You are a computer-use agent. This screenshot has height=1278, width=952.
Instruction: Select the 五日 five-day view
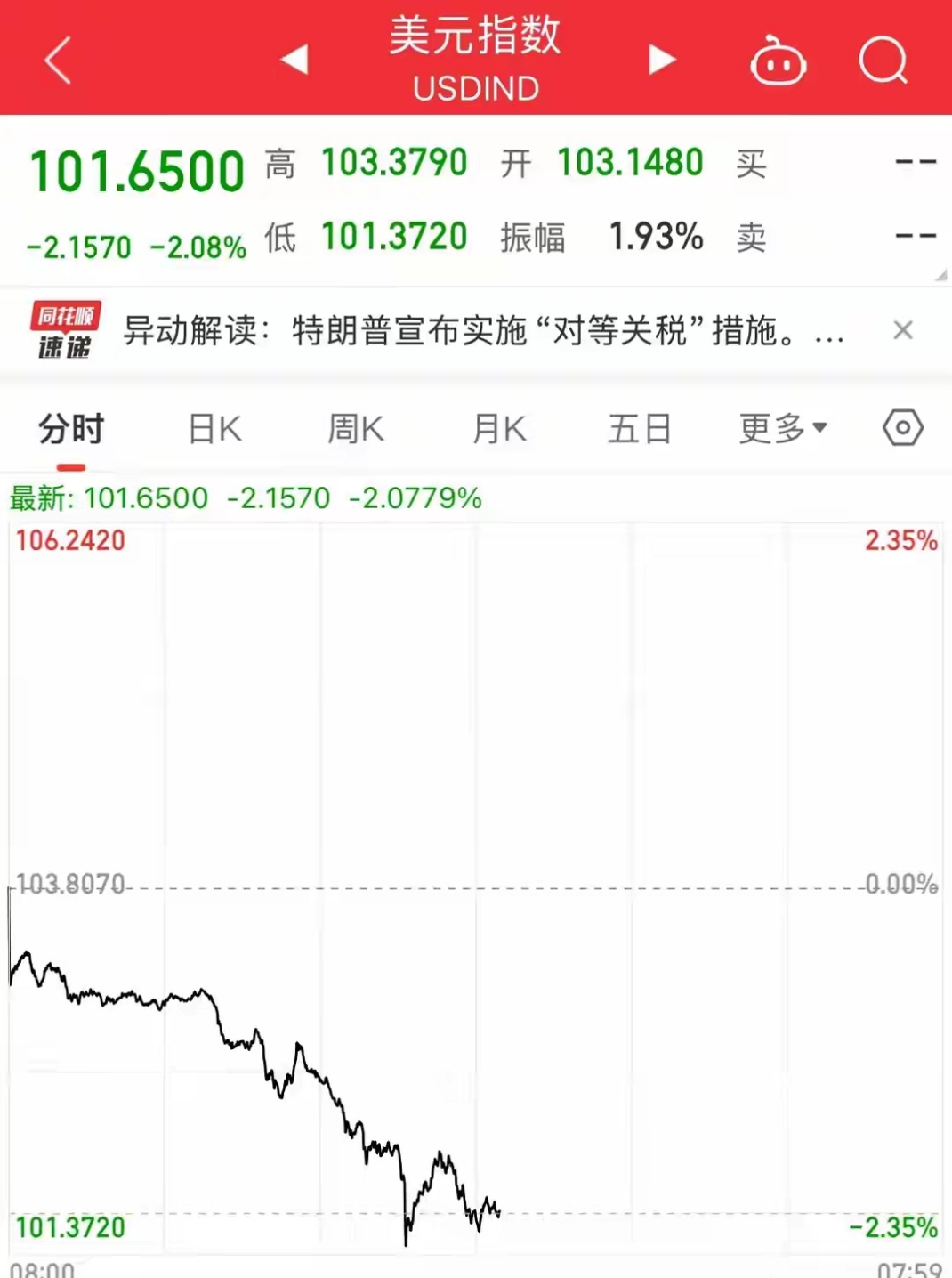click(639, 428)
